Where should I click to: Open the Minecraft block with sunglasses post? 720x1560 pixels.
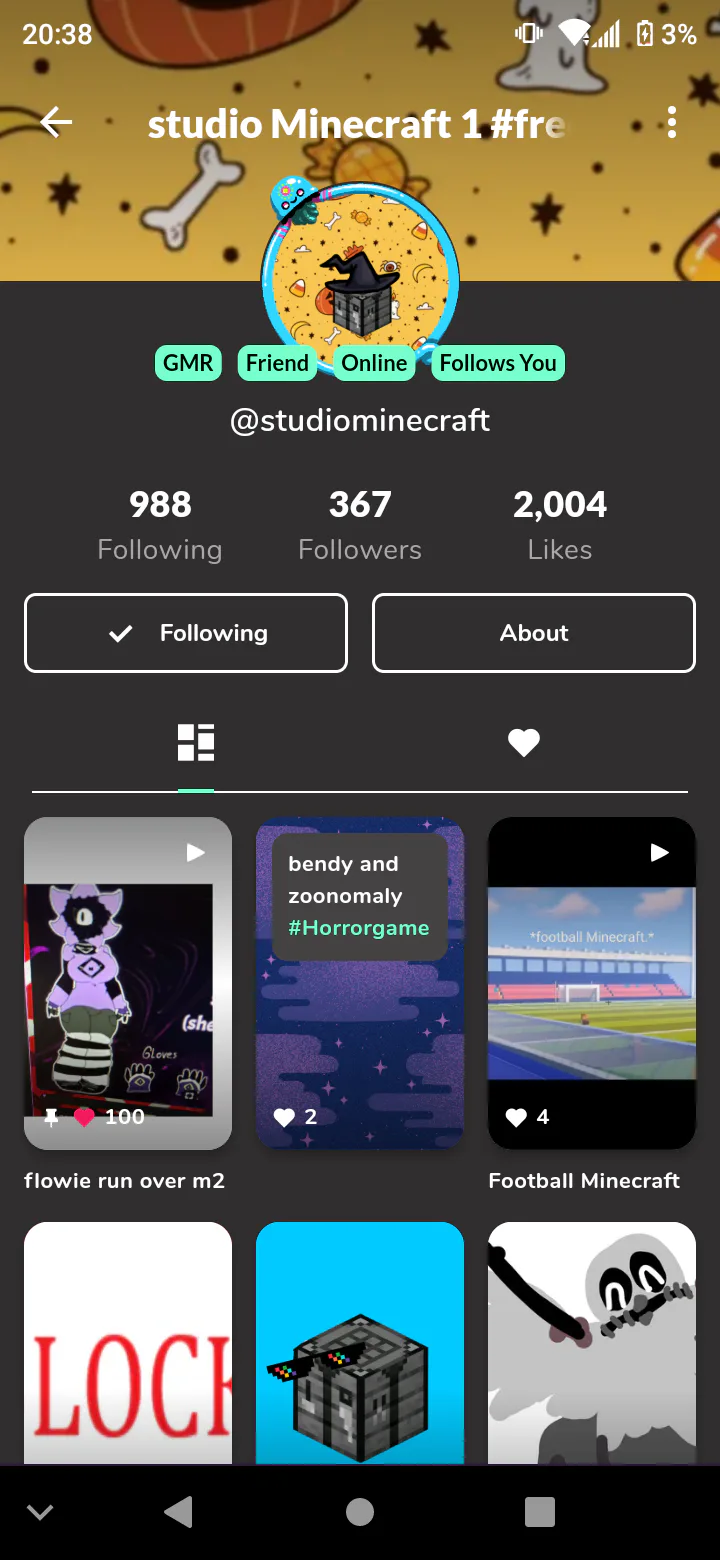coord(360,1343)
